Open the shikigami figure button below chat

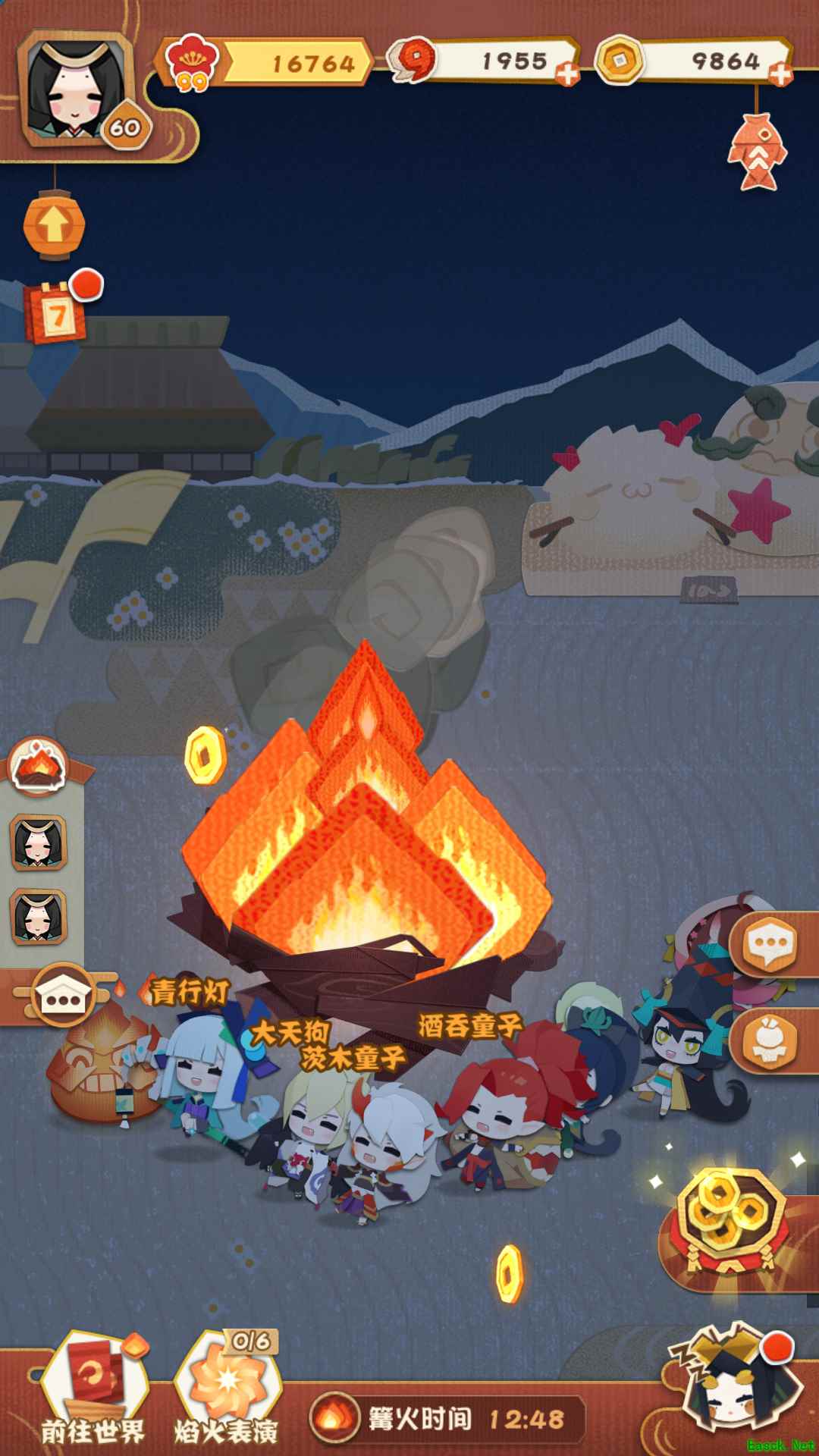pyautogui.click(x=771, y=1040)
